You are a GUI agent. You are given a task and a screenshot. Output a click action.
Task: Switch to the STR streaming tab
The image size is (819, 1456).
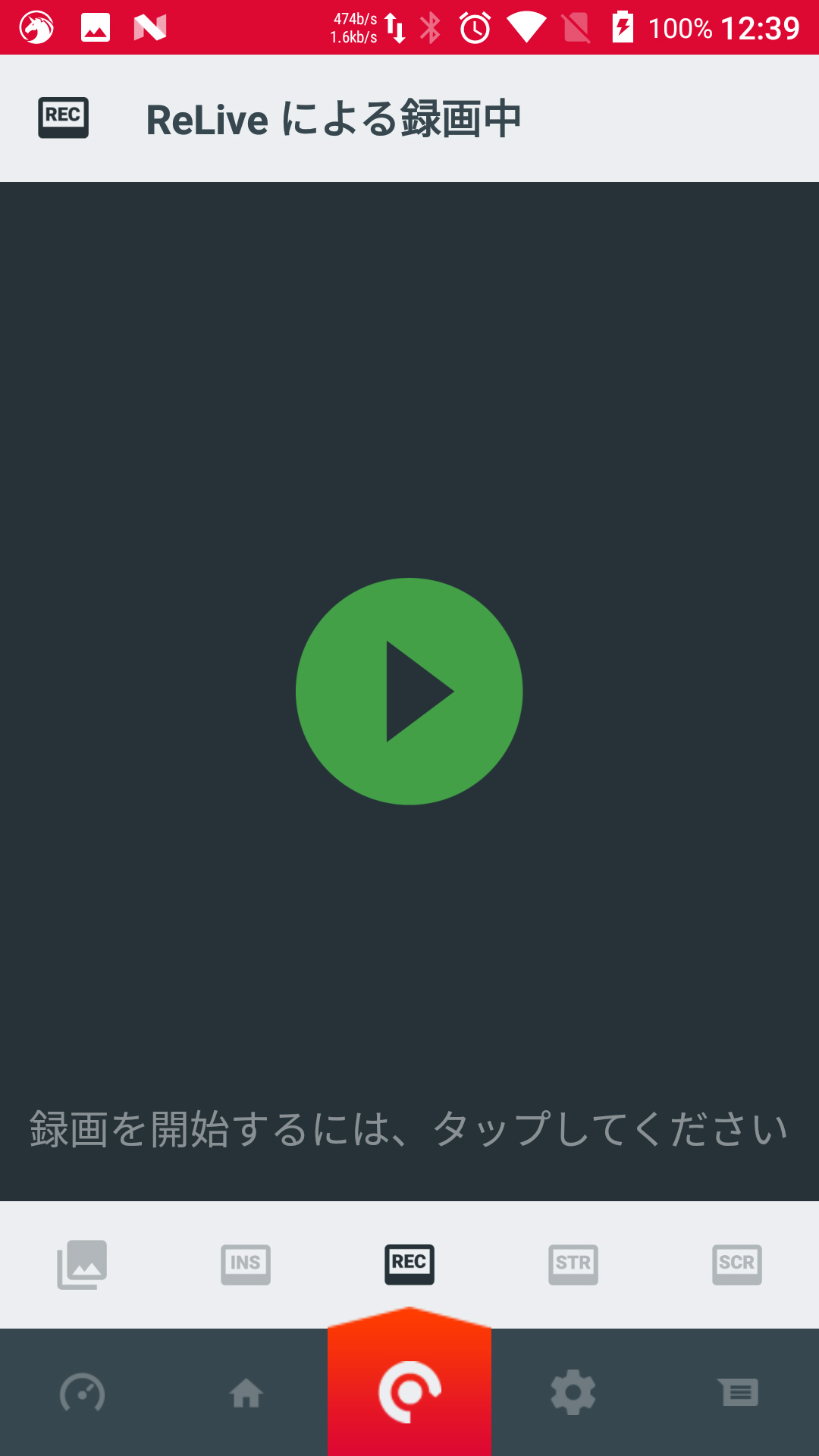click(573, 1264)
